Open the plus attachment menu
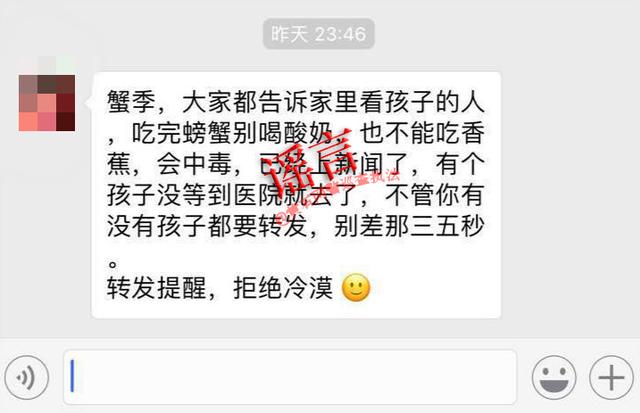Viewport: 640px width, 413px height. [608, 378]
